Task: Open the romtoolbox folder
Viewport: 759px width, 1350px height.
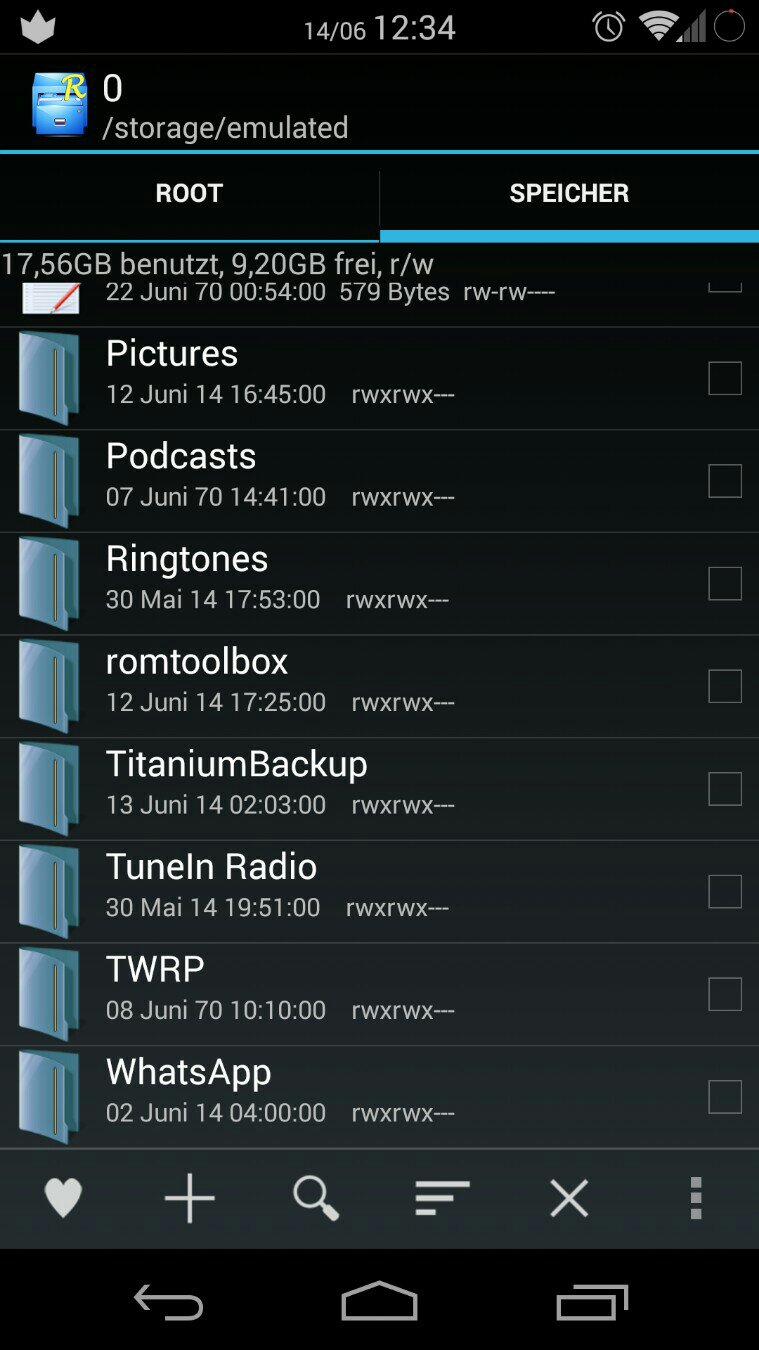Action: tap(379, 687)
